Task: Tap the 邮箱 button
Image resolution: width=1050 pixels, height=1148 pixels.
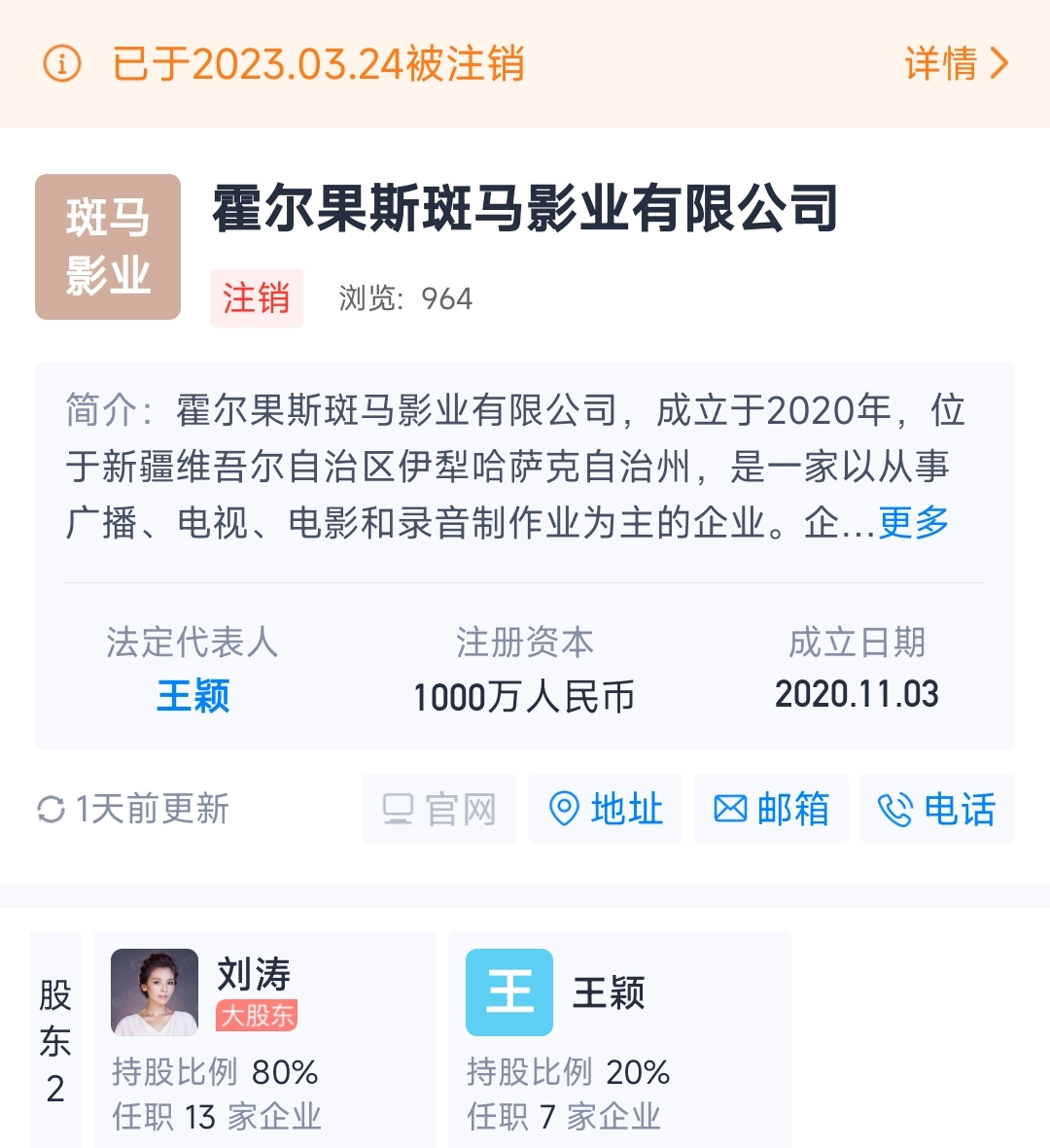Action: point(771,809)
